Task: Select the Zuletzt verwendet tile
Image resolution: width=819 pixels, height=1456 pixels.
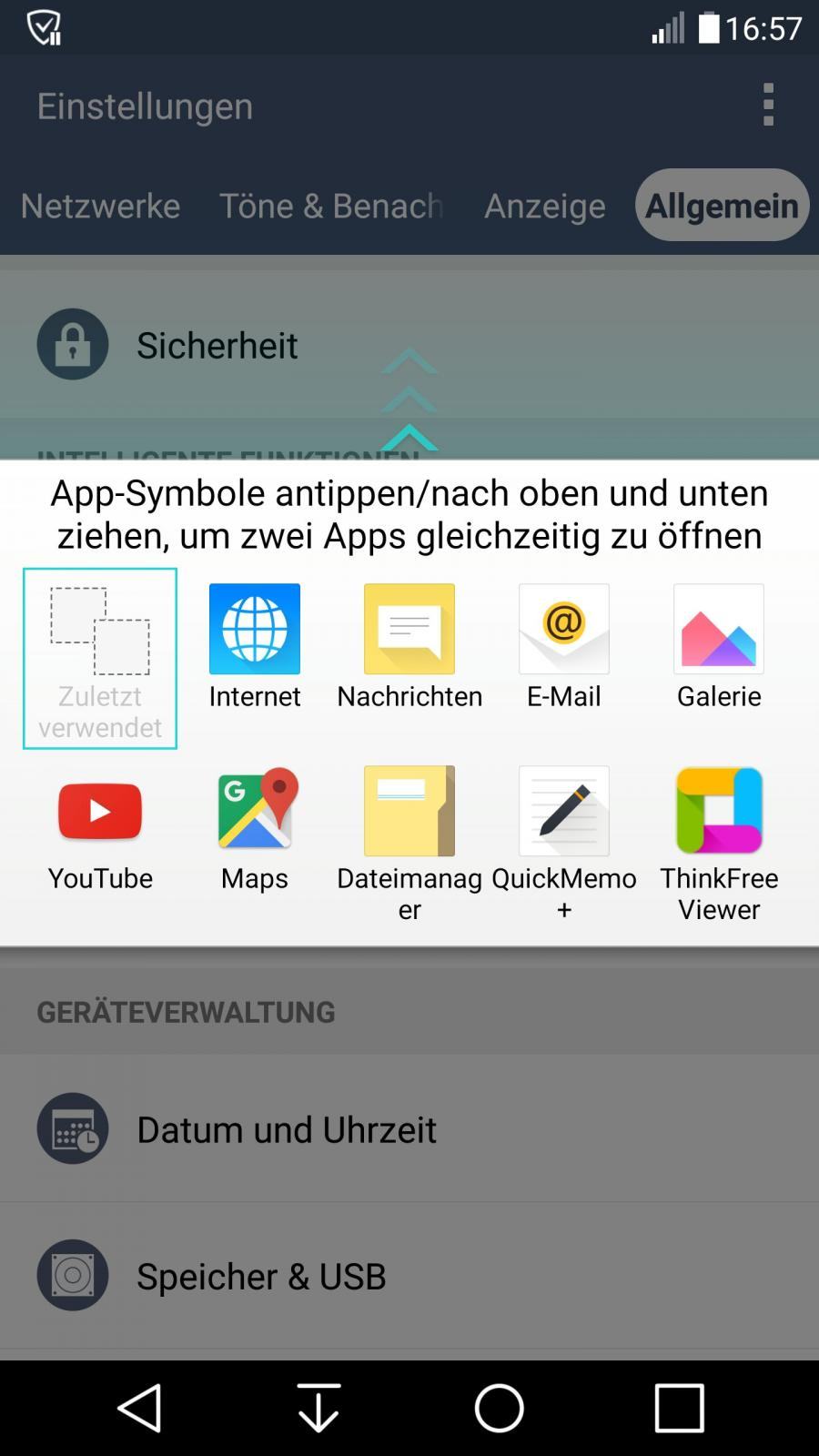Action: coord(100,658)
